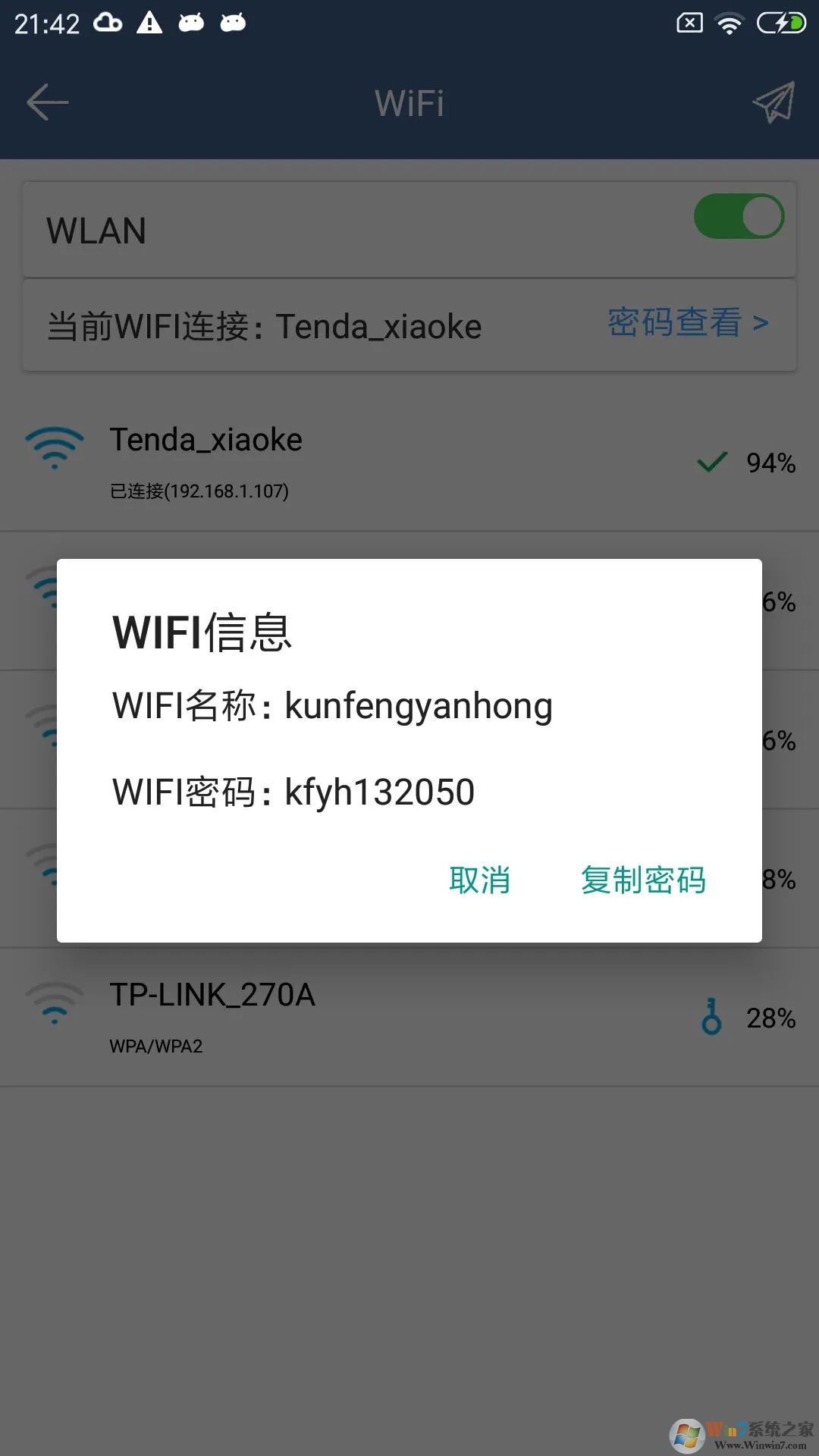Image resolution: width=819 pixels, height=1456 pixels.
Task: Tap the WiFi signal icon of TP-LINK_270A
Action: (x=53, y=1003)
